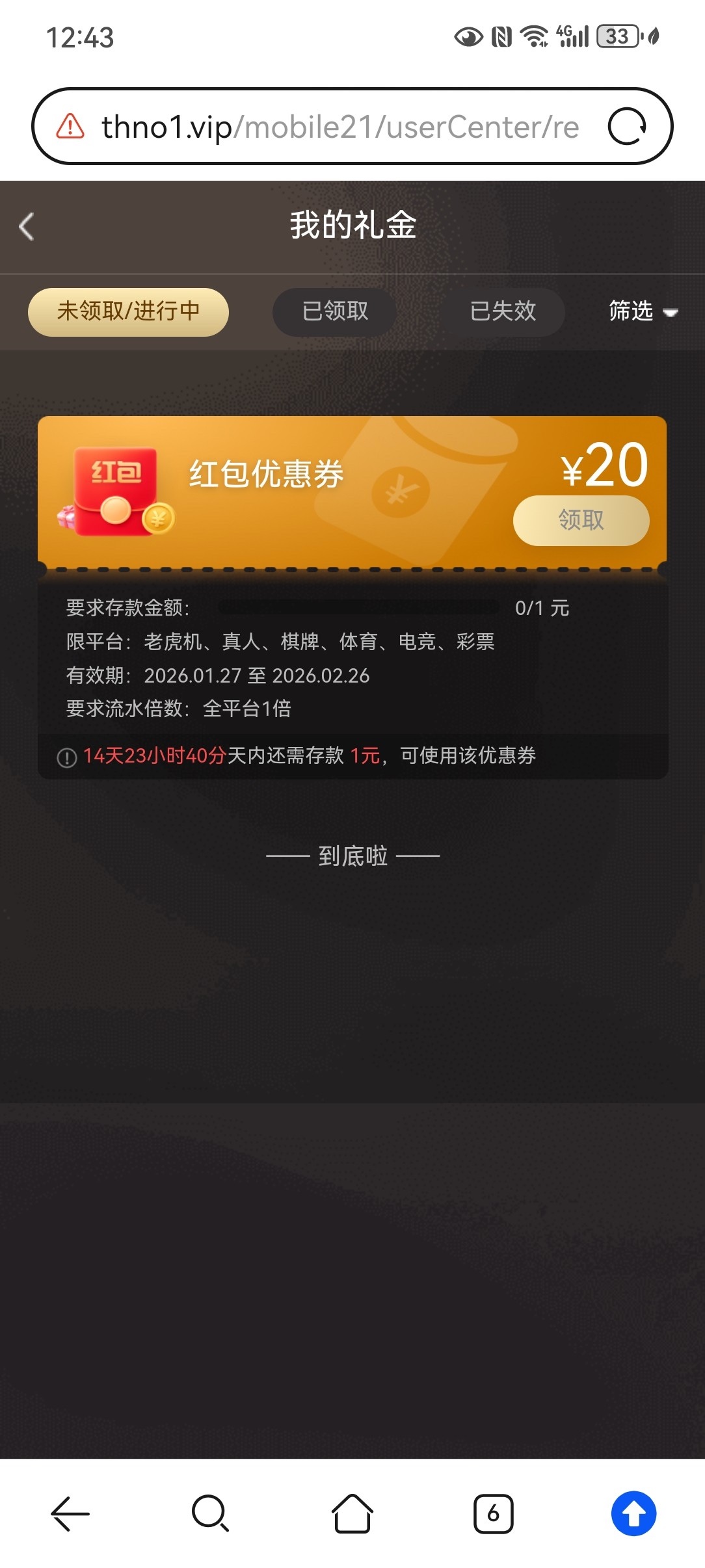This screenshot has height=1568, width=705.
Task: Switch to the 已领取 tab
Action: click(335, 312)
